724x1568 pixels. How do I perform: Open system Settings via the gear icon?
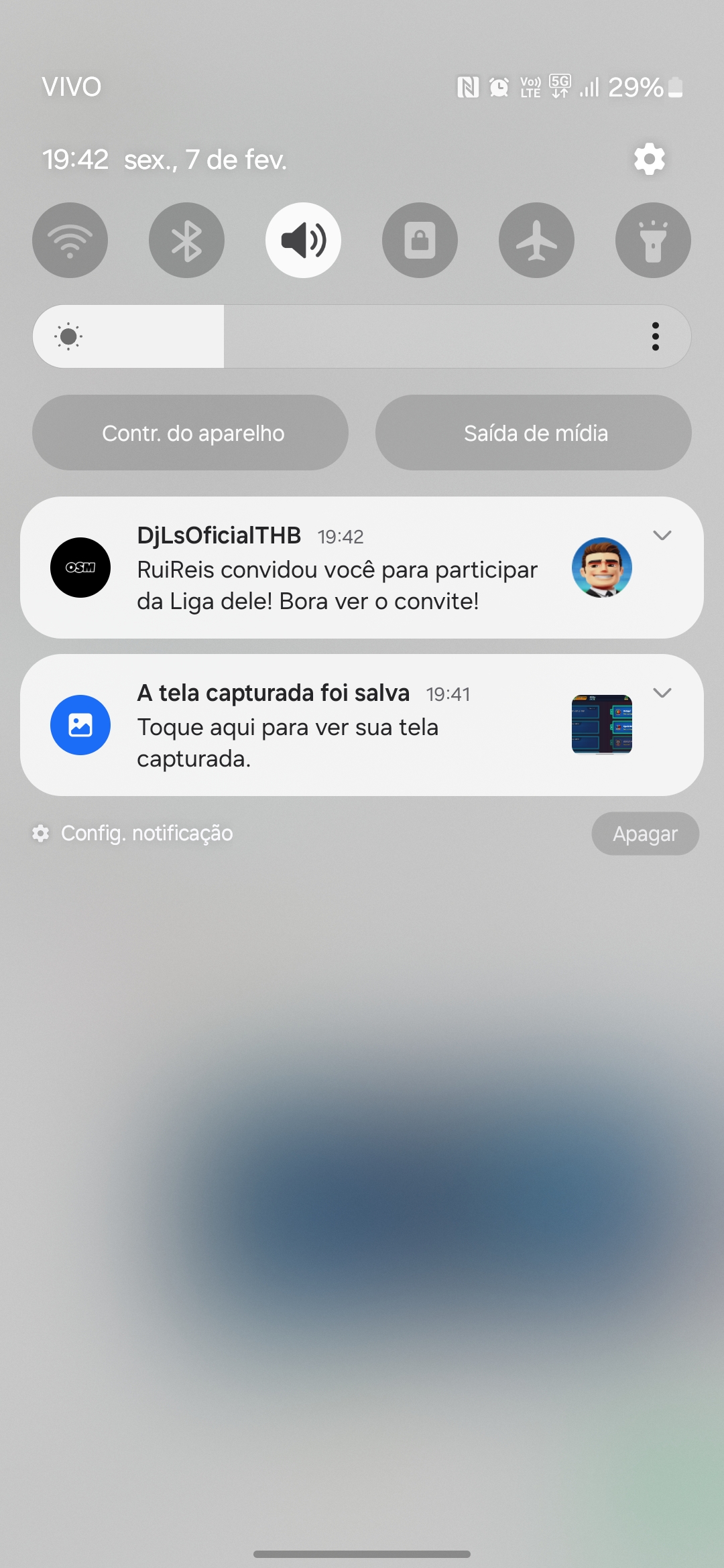[x=648, y=159]
